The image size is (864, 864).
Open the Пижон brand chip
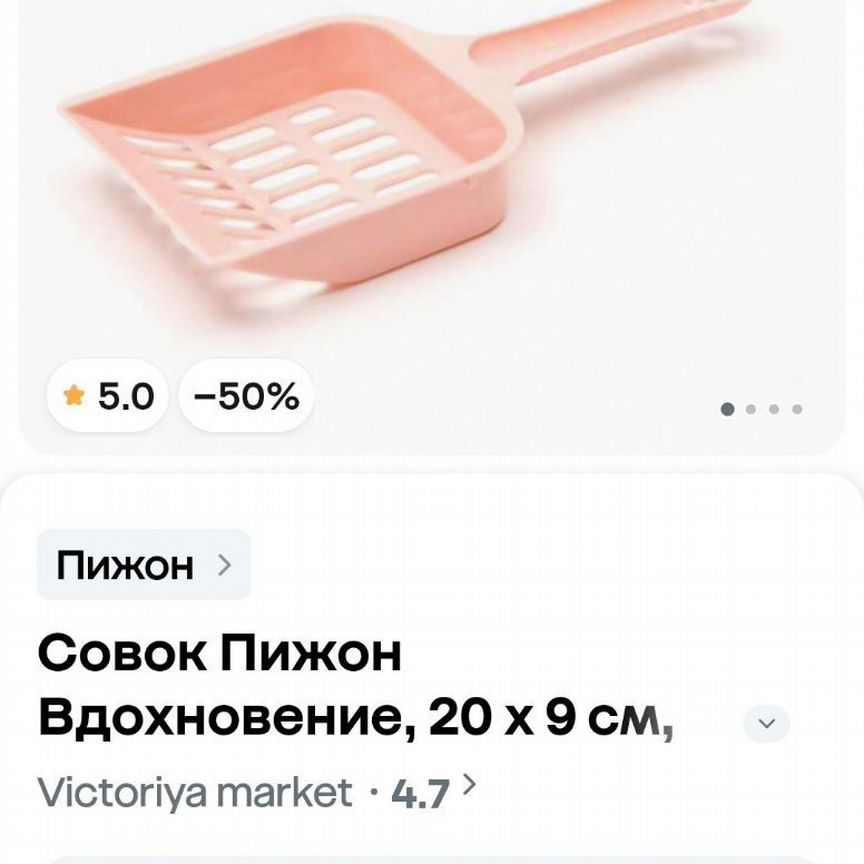pyautogui.click(x=144, y=565)
